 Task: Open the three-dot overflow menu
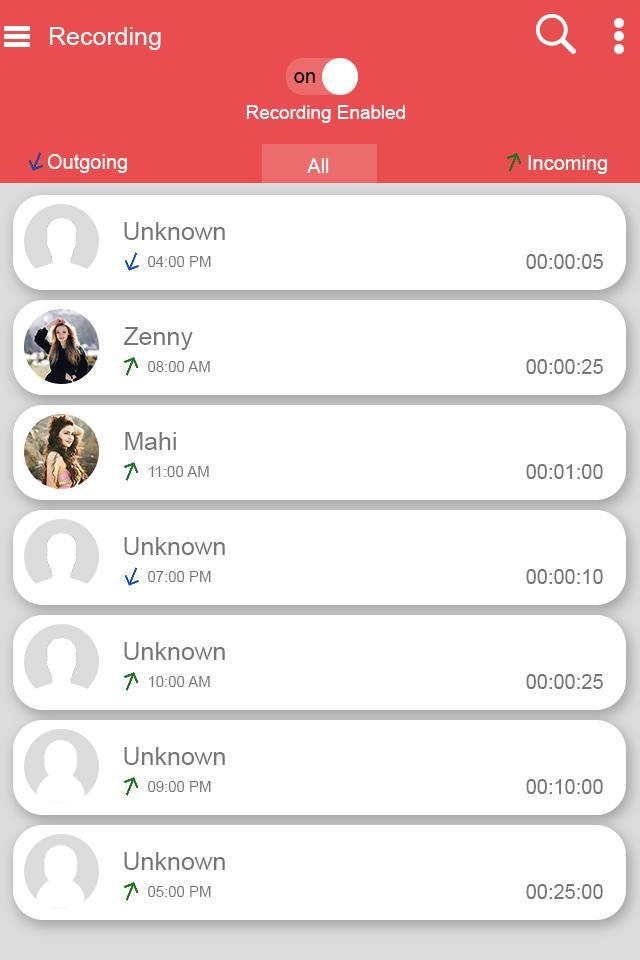point(618,36)
